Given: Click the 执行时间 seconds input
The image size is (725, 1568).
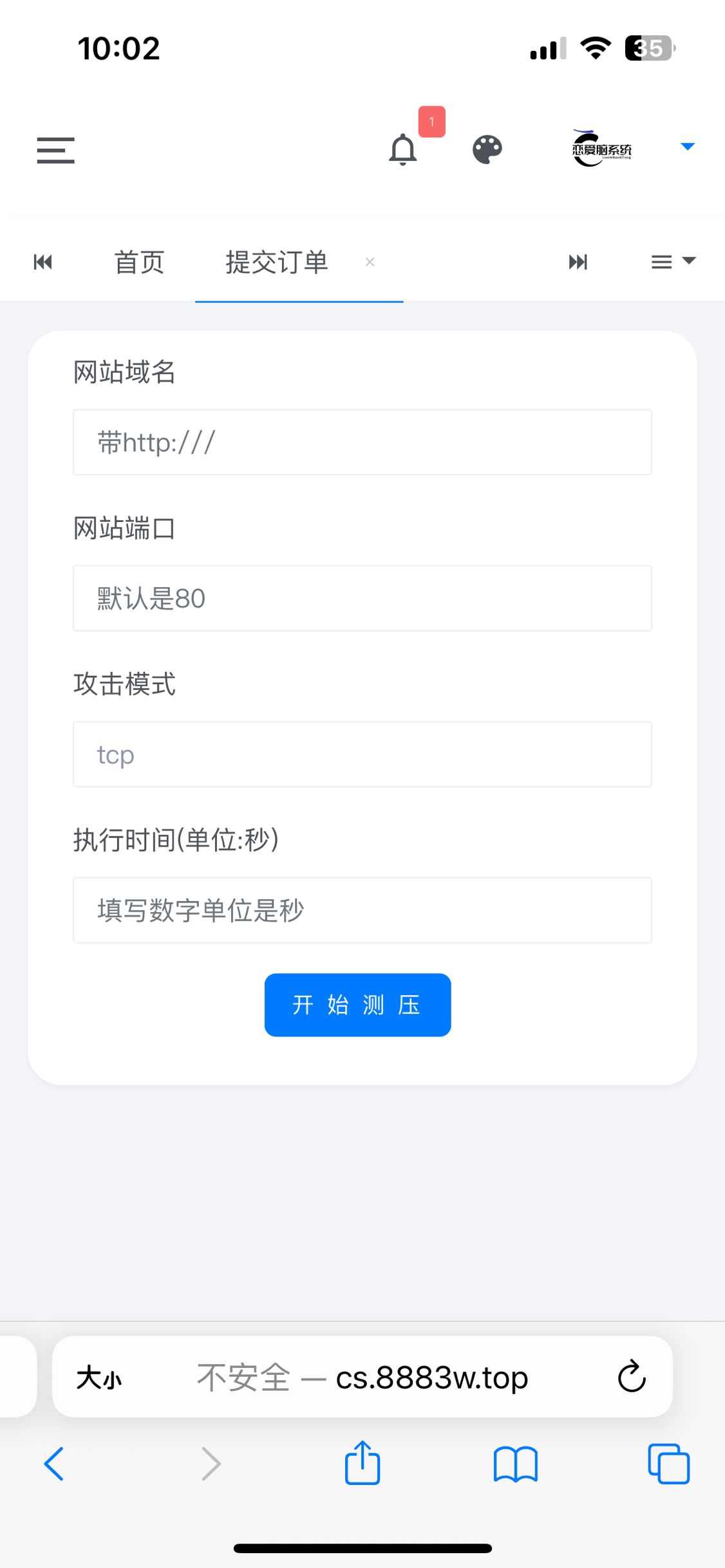Looking at the screenshot, I should click(x=362, y=910).
